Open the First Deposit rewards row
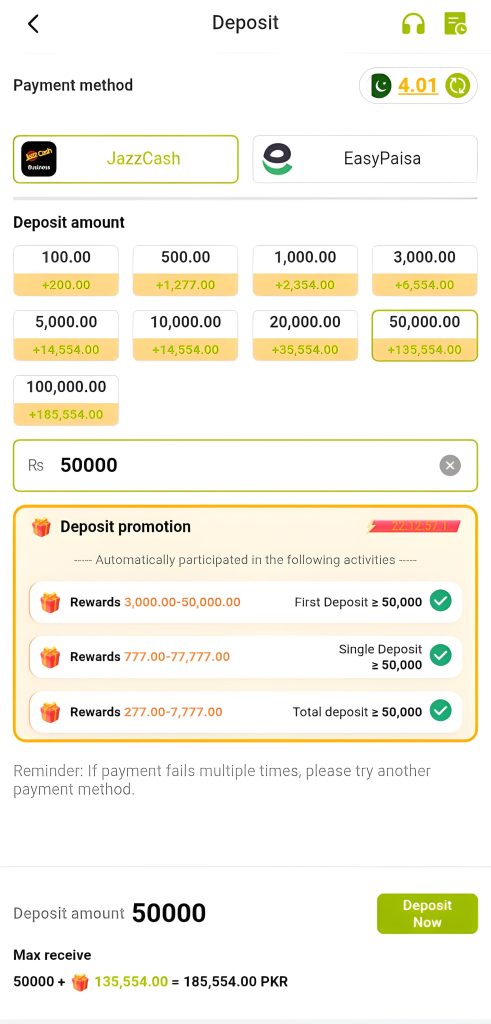 (246, 602)
